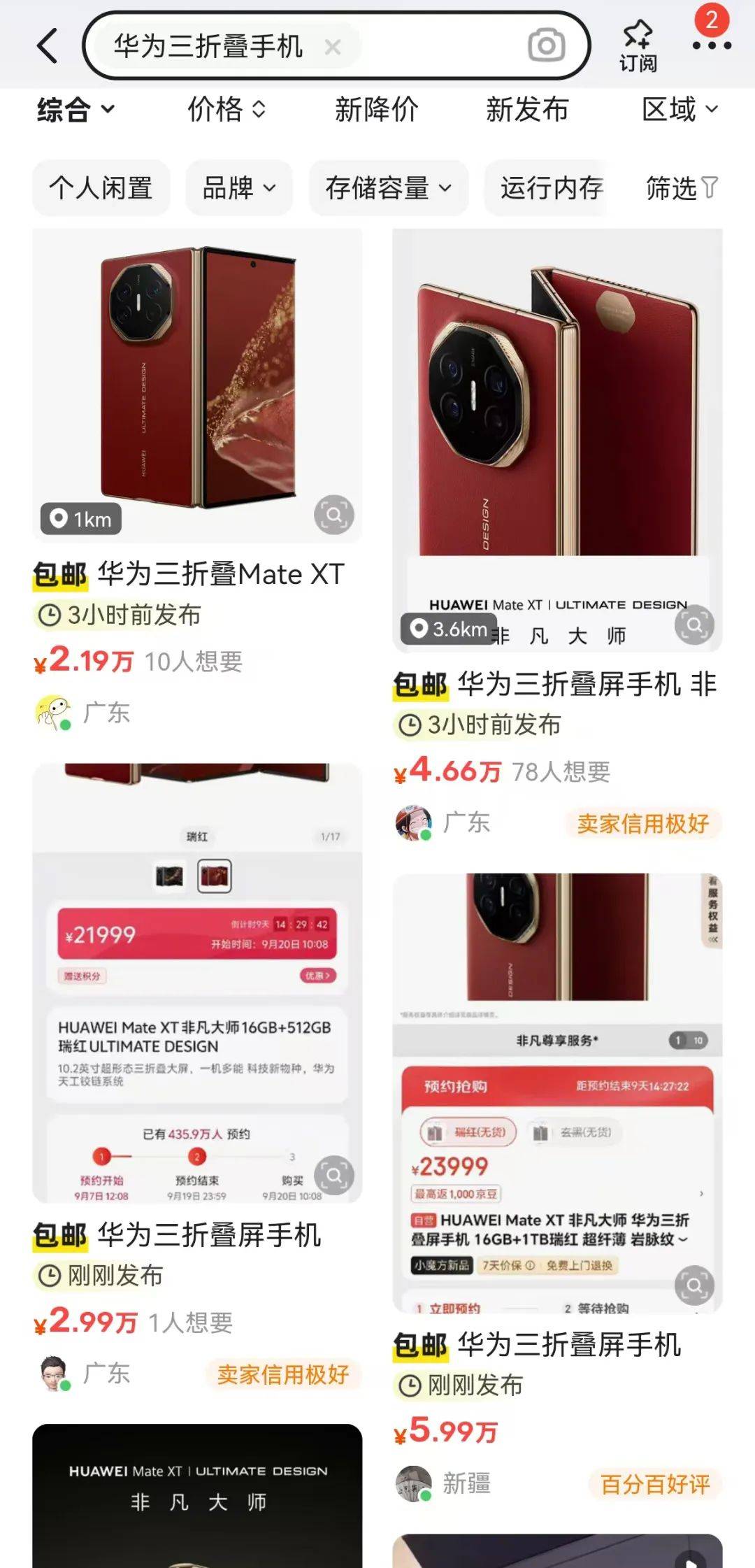755x1568 pixels.
Task: Enable the 新降价 filter
Action: pyautogui.click(x=377, y=111)
